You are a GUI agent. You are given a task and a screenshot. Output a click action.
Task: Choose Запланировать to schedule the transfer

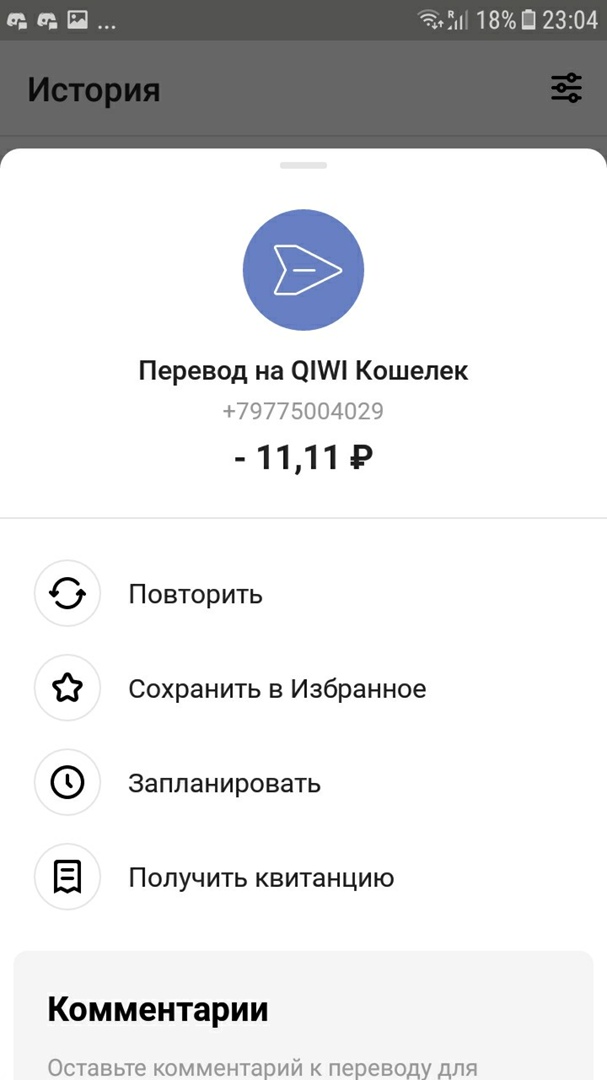tap(224, 783)
